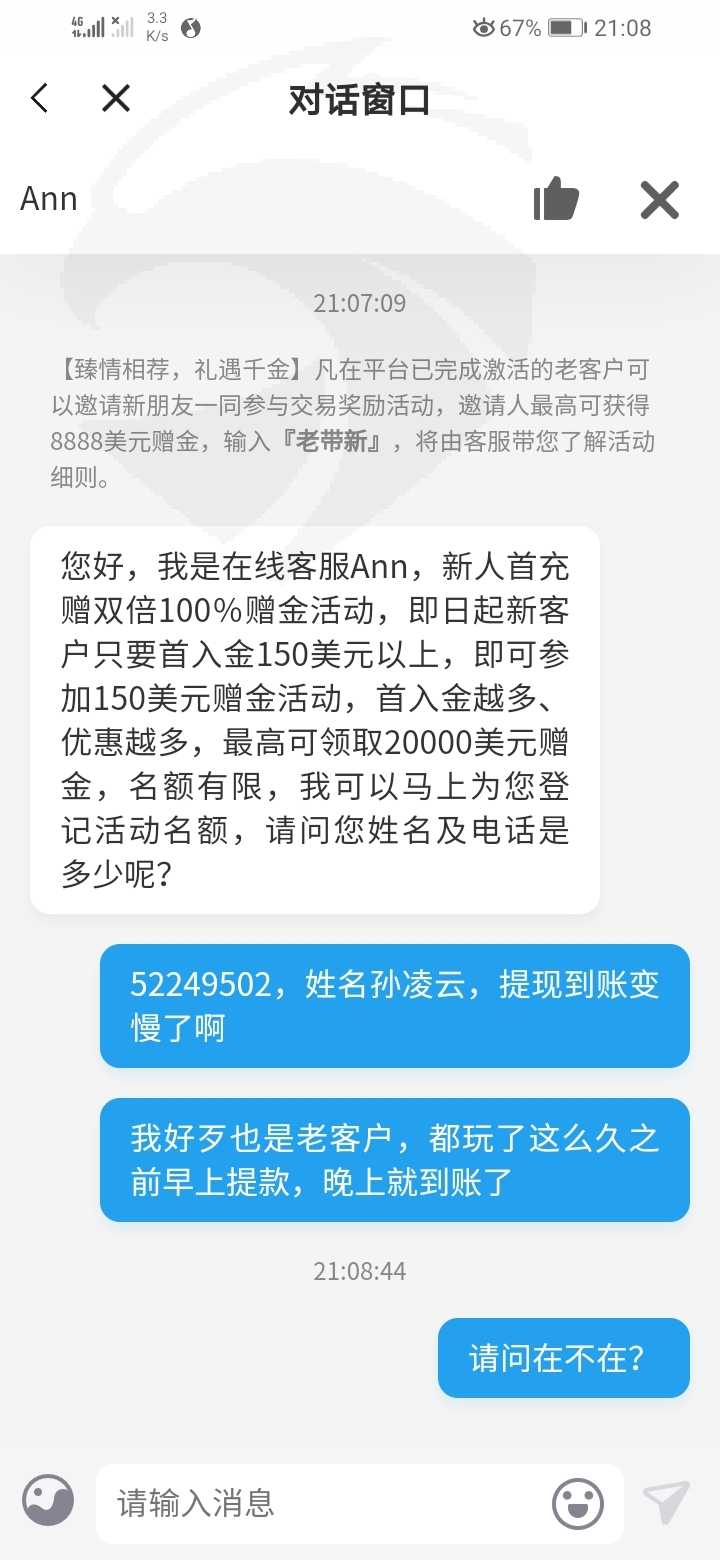This screenshot has height=1560, width=720.
Task: Go back using the top-left arrow
Action: point(40,98)
